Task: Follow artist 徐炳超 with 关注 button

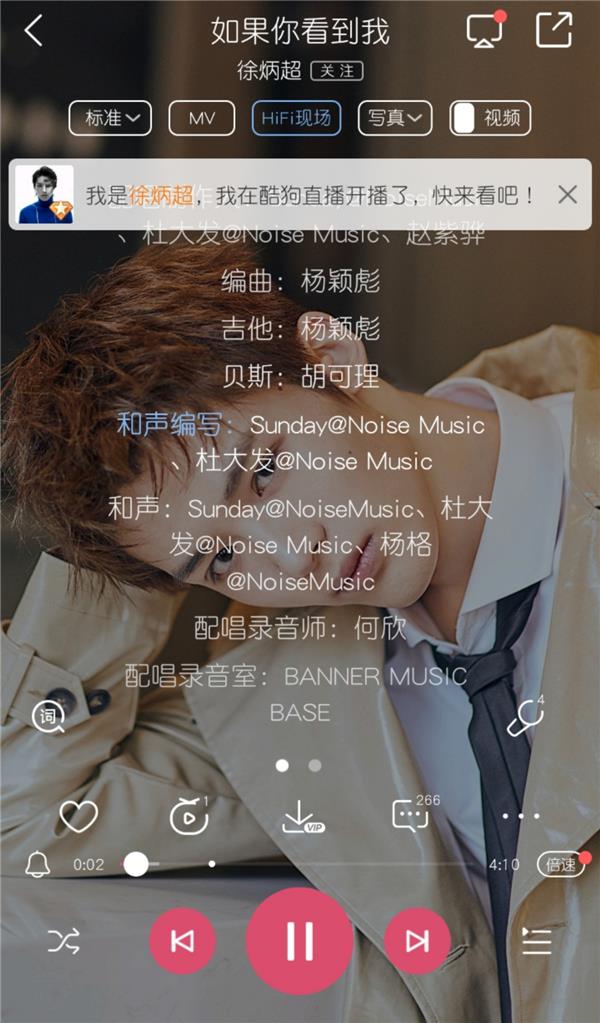Action: (337, 71)
